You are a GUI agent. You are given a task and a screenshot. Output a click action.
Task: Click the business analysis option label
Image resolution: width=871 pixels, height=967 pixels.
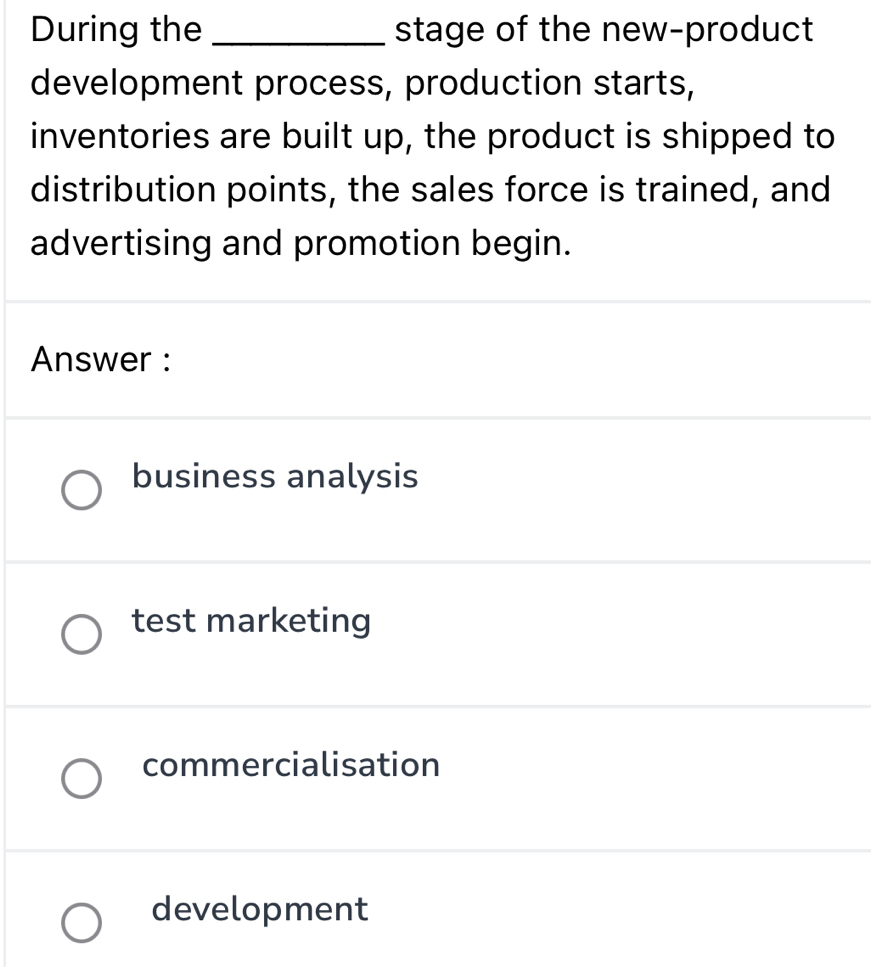click(x=274, y=477)
